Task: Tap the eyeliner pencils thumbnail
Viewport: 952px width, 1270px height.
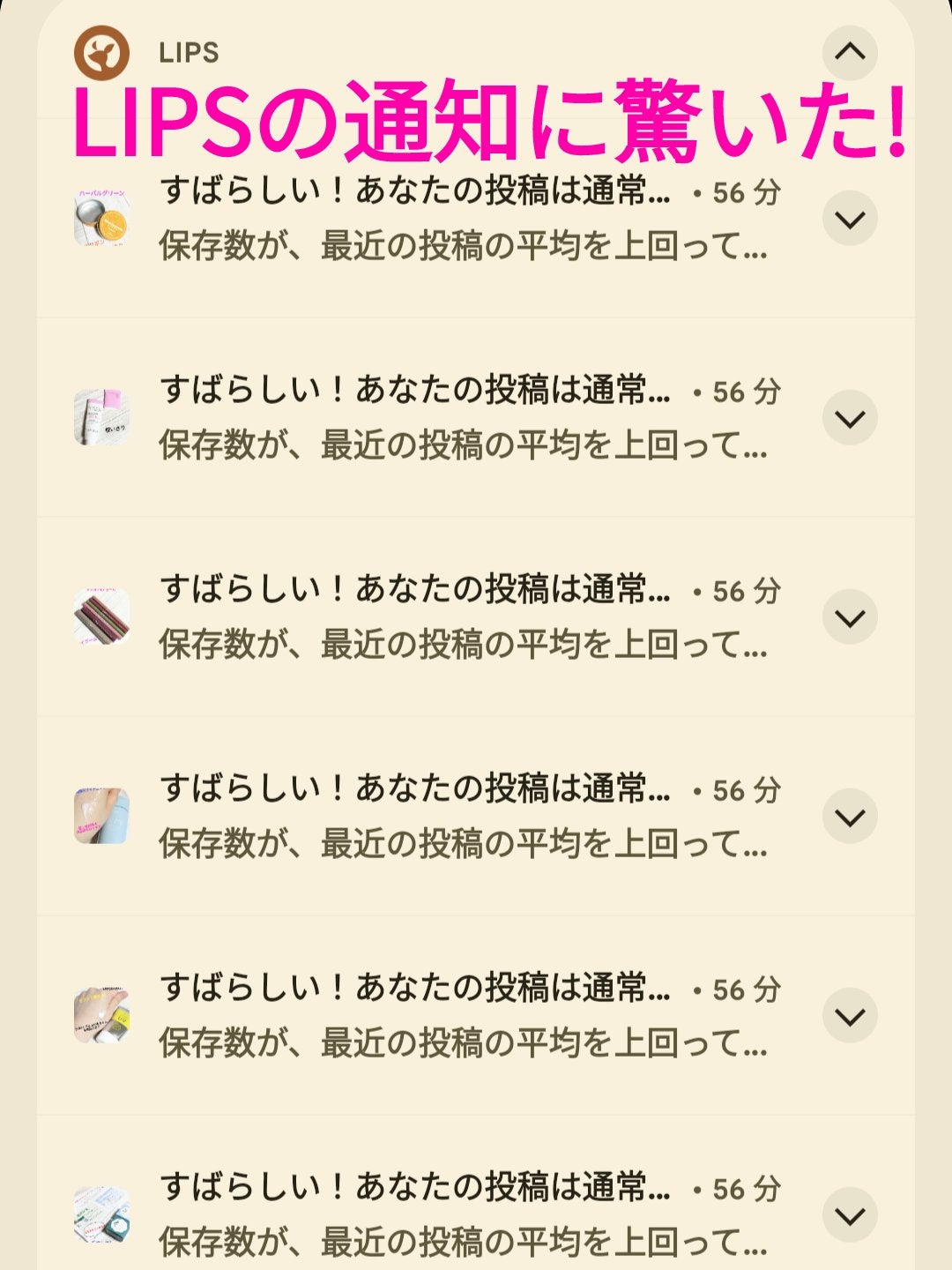Action: [100, 616]
